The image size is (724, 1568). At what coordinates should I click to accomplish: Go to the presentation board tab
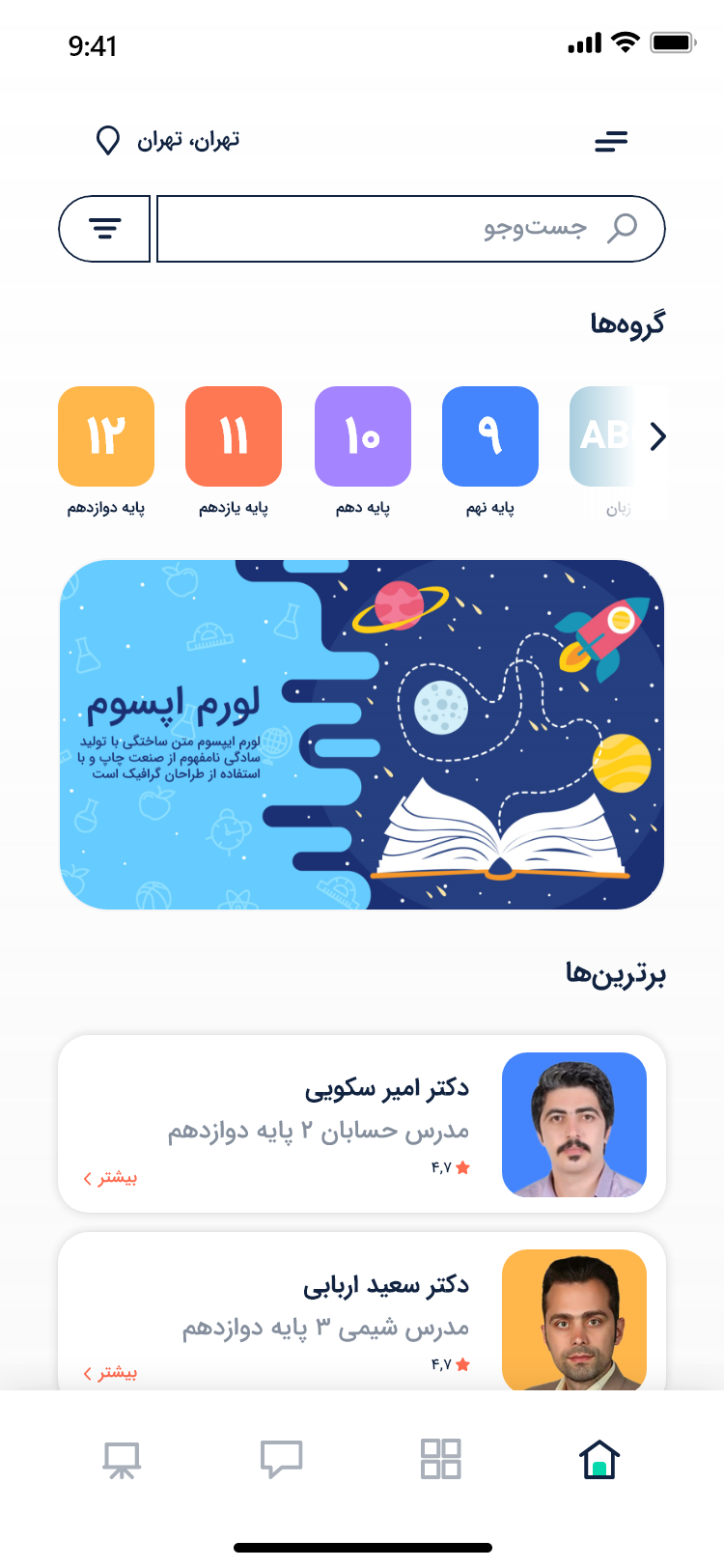pos(123,1460)
